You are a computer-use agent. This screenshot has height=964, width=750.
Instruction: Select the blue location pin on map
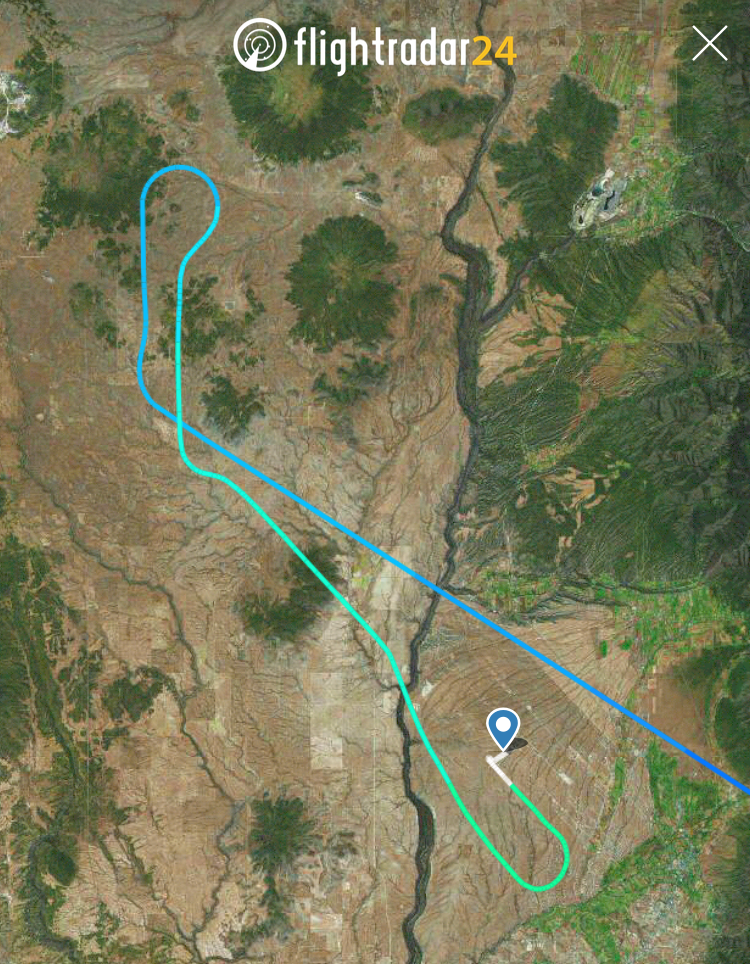point(502,727)
